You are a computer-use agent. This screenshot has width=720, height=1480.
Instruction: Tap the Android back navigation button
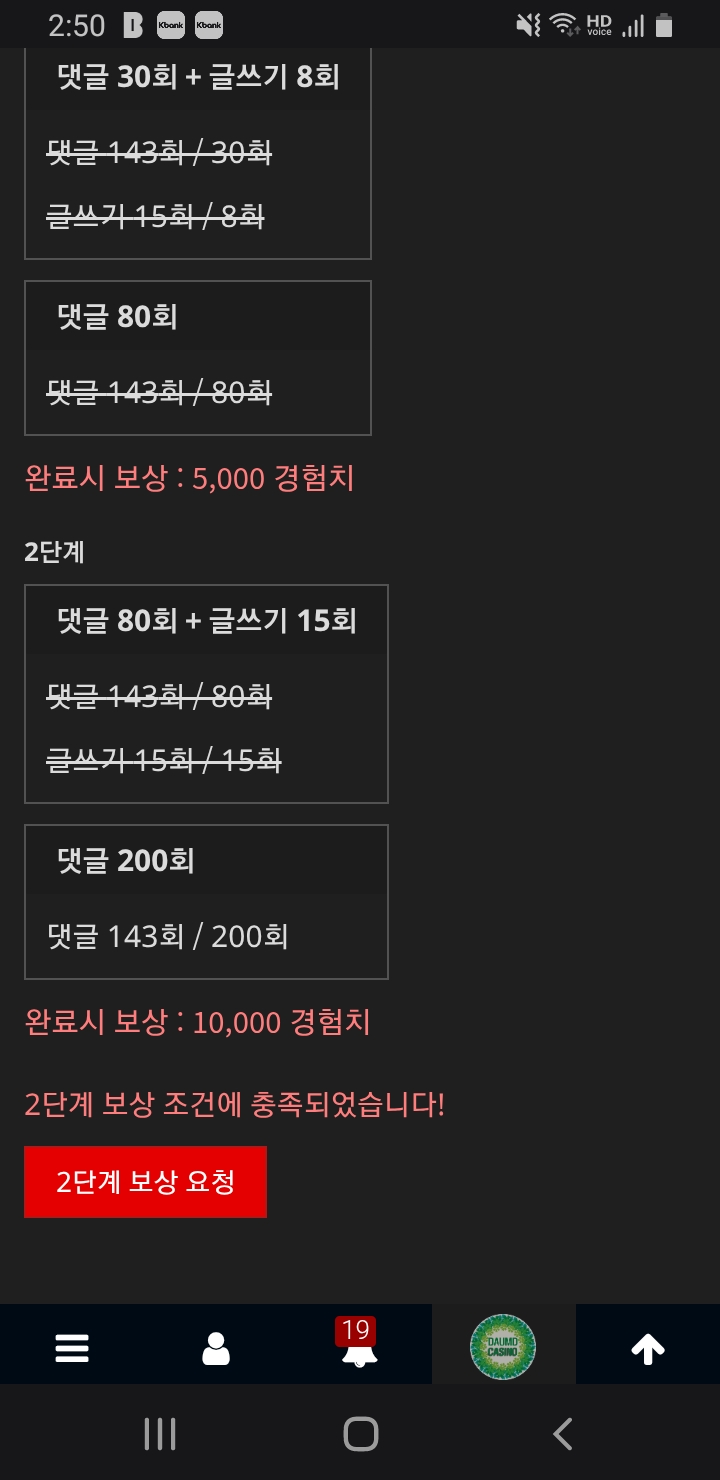[561, 1434]
